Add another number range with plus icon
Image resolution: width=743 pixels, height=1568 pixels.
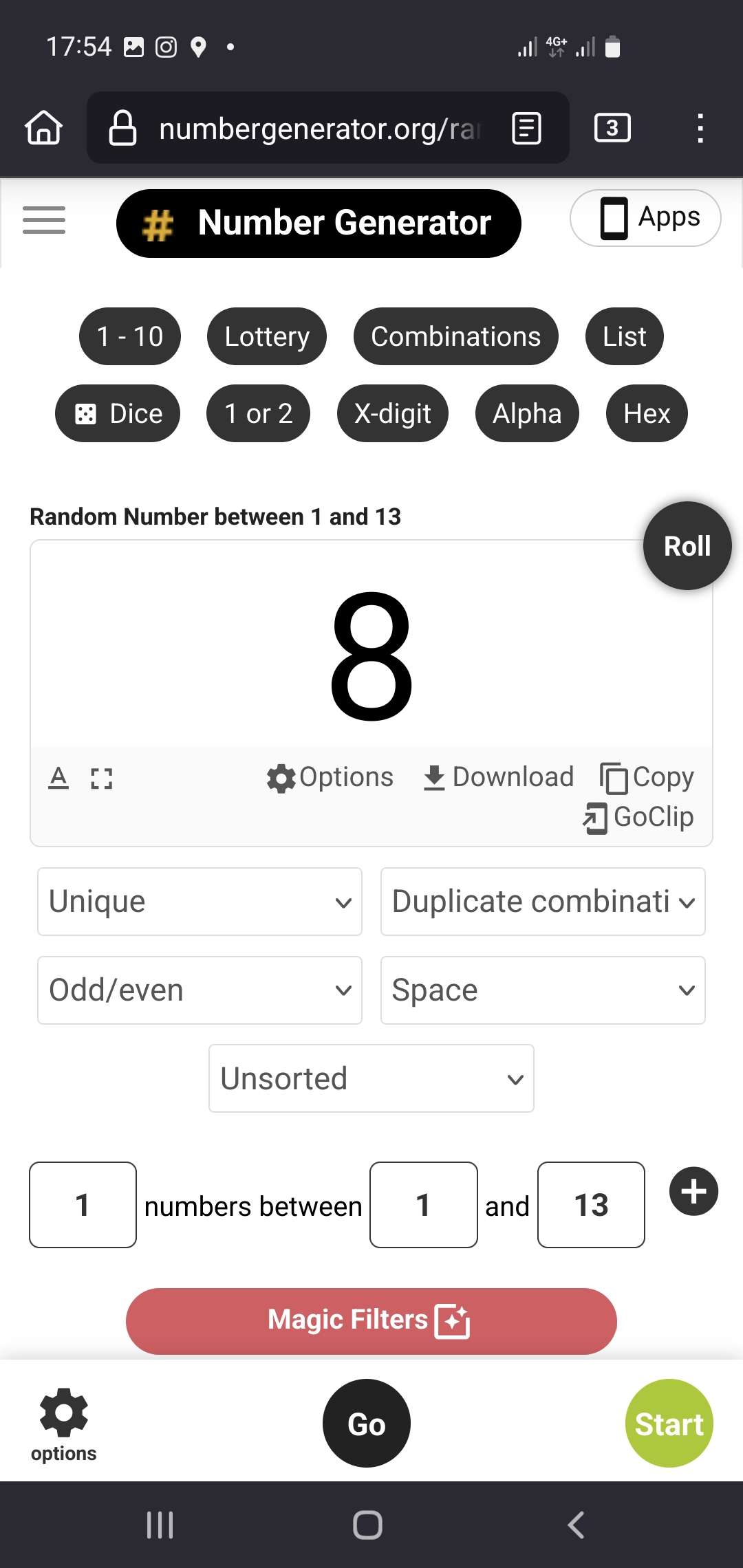[x=693, y=1191]
